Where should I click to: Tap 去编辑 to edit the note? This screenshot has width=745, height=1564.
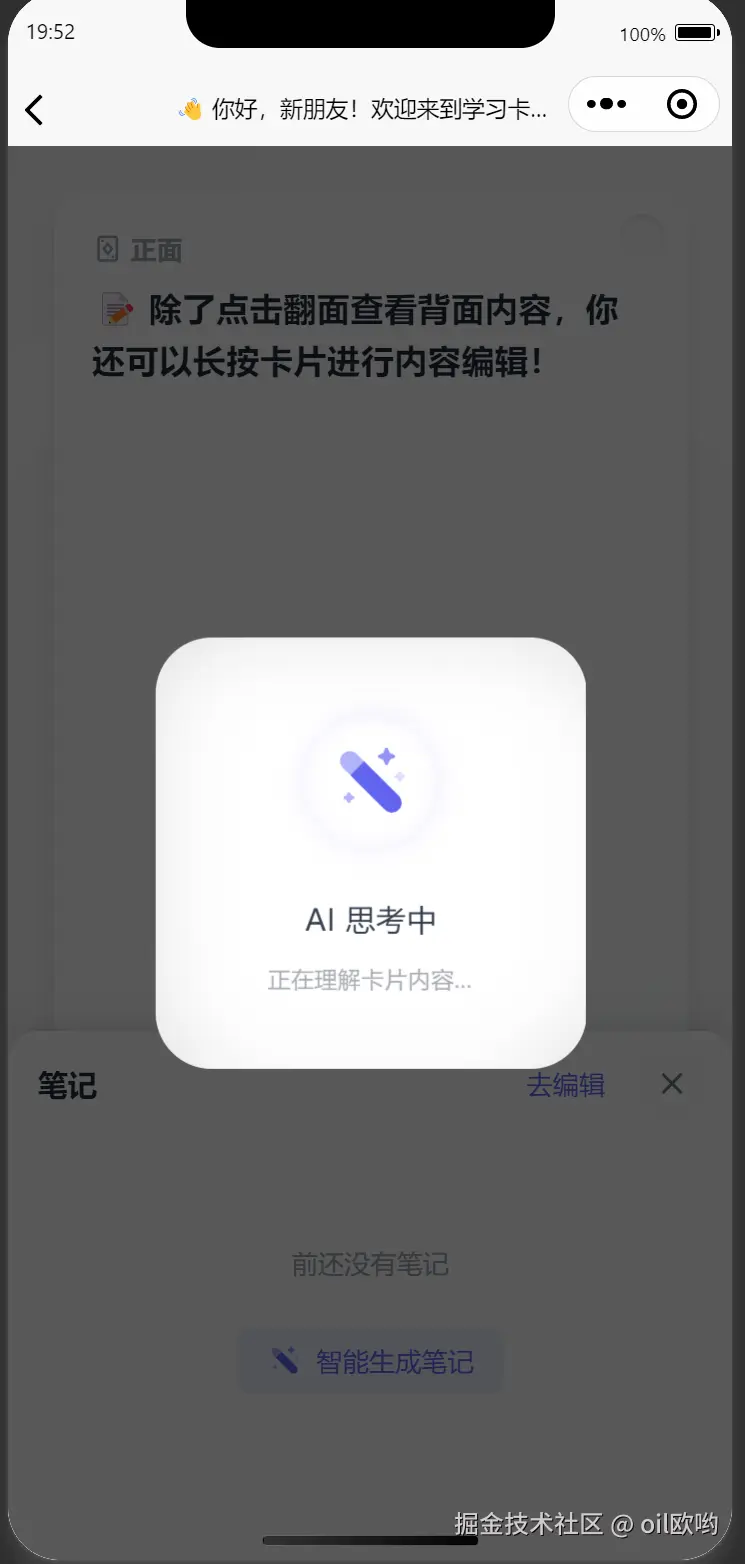coord(565,1085)
